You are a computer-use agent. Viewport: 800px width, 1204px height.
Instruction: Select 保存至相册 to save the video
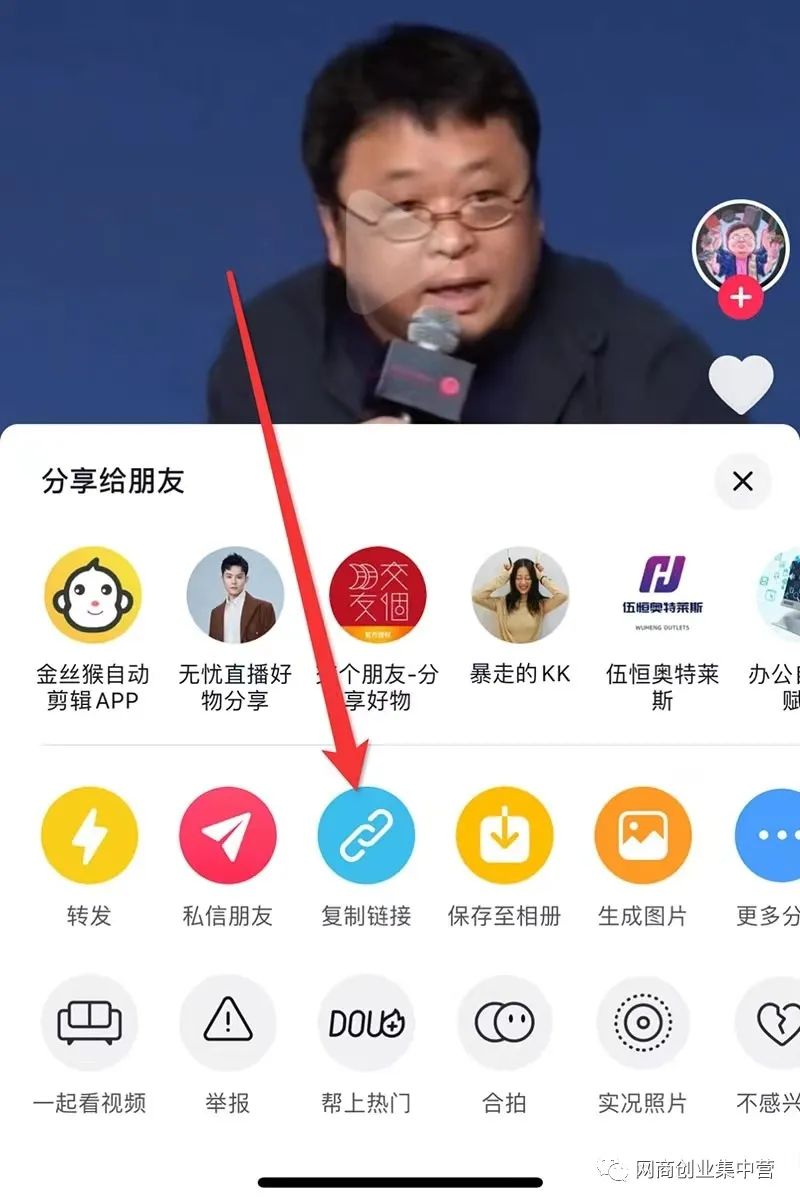(x=504, y=836)
